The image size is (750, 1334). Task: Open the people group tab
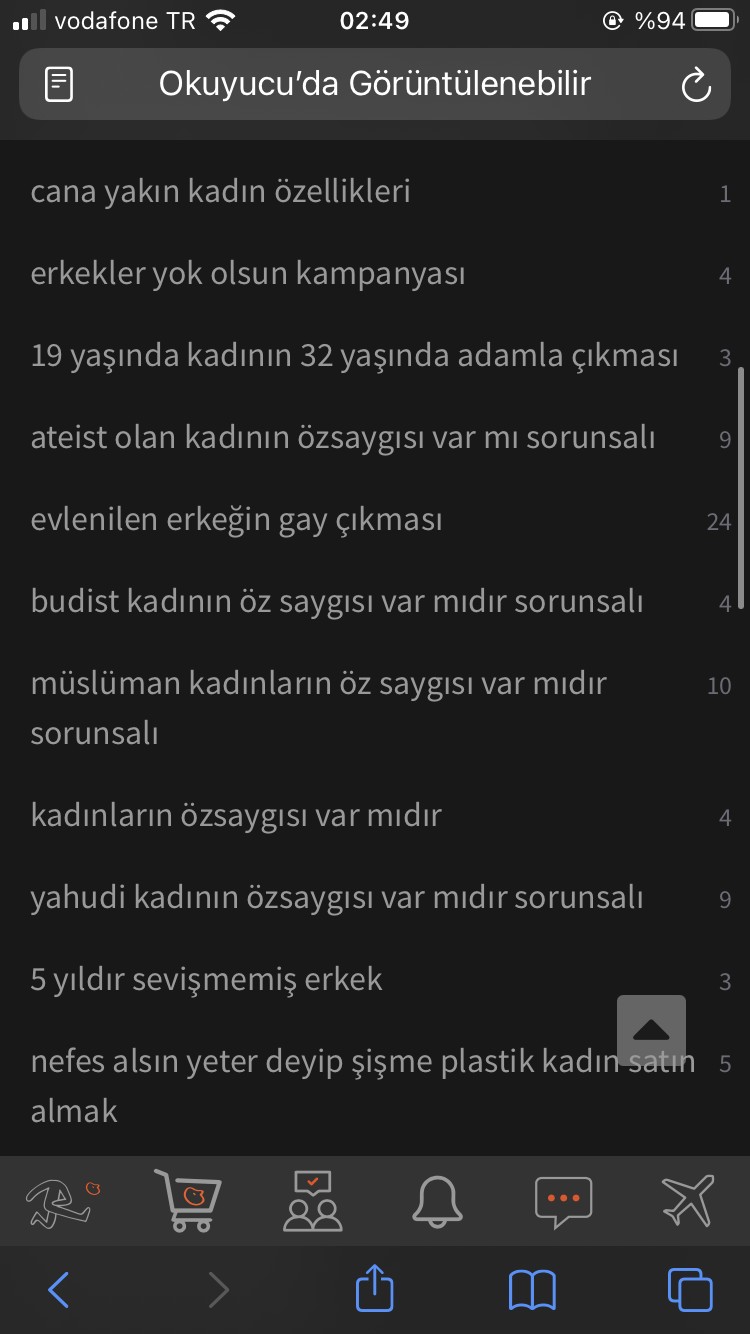[x=313, y=1200]
